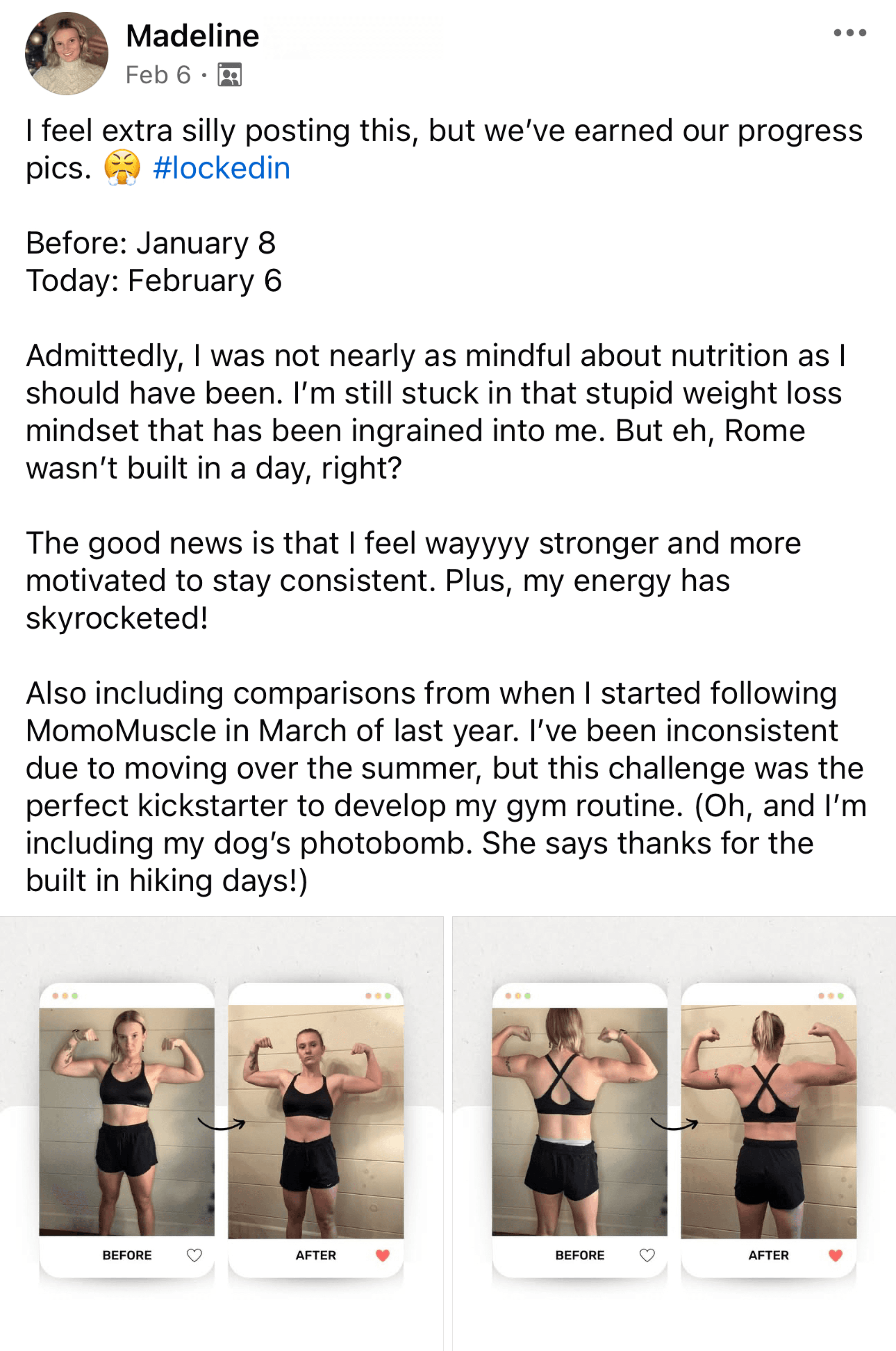Open the back-view before and after photo
Image resolution: width=896 pixels, height=1351 pixels.
pos(674,1131)
